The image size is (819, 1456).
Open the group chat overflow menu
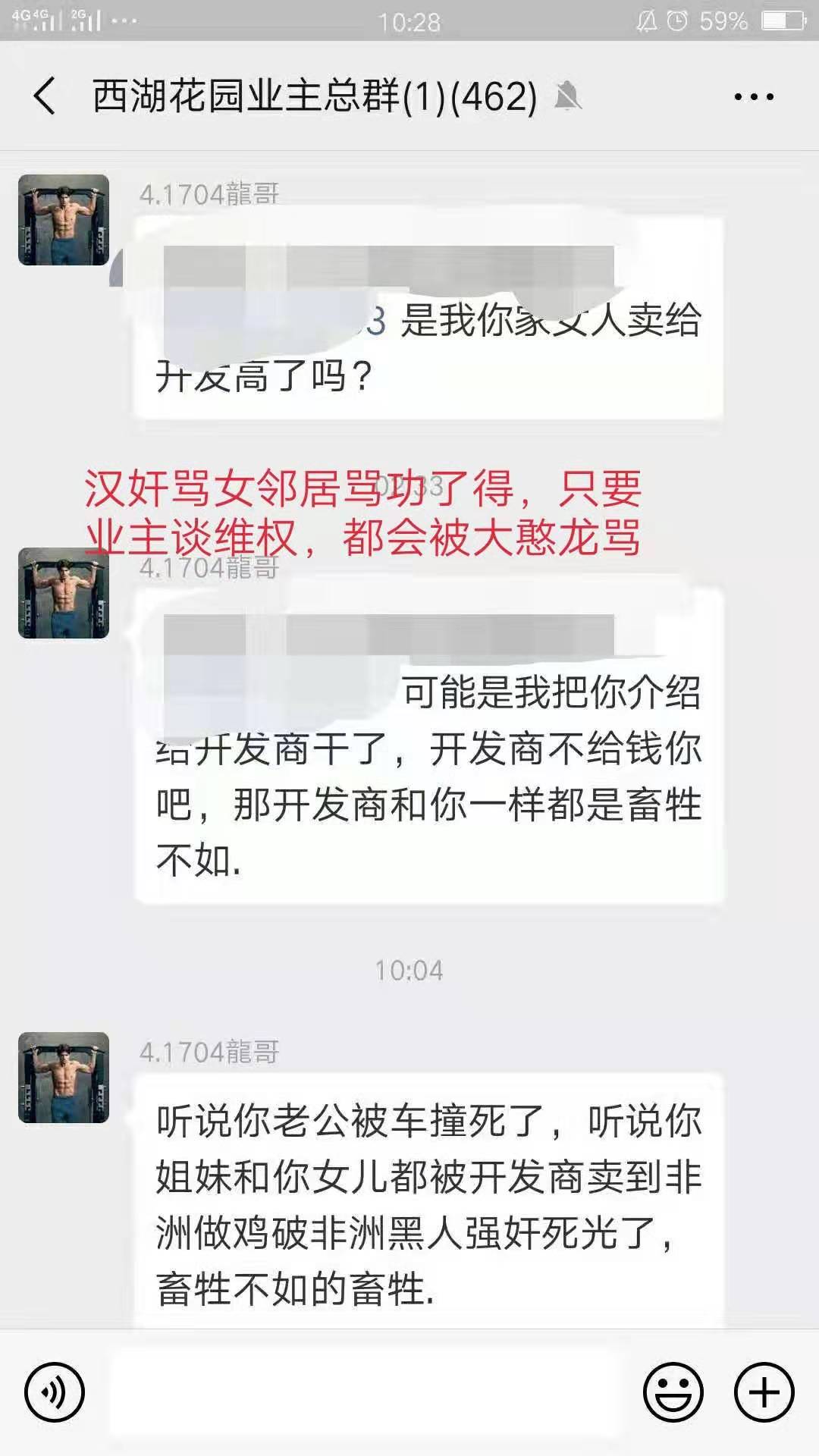click(753, 97)
